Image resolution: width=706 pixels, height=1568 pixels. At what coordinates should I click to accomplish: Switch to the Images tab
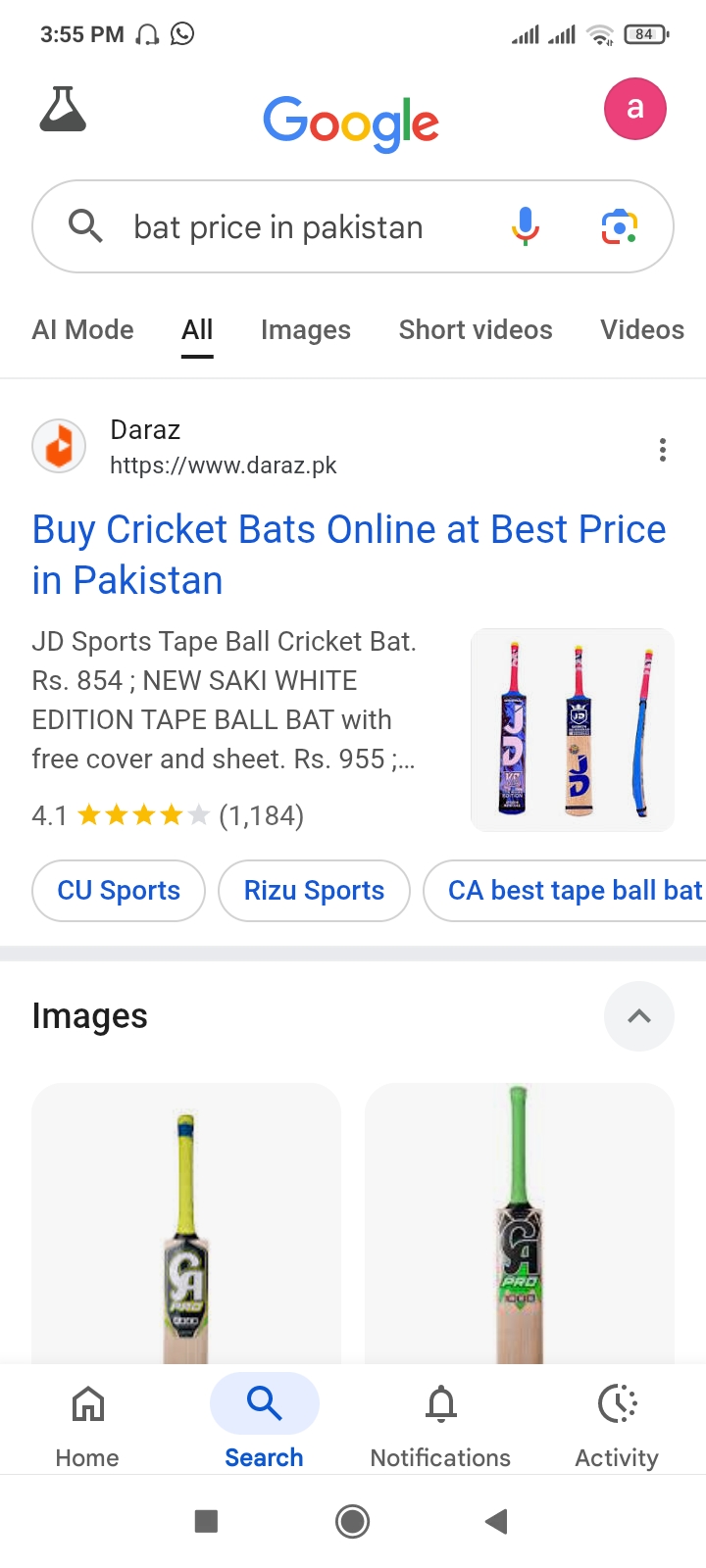(306, 330)
